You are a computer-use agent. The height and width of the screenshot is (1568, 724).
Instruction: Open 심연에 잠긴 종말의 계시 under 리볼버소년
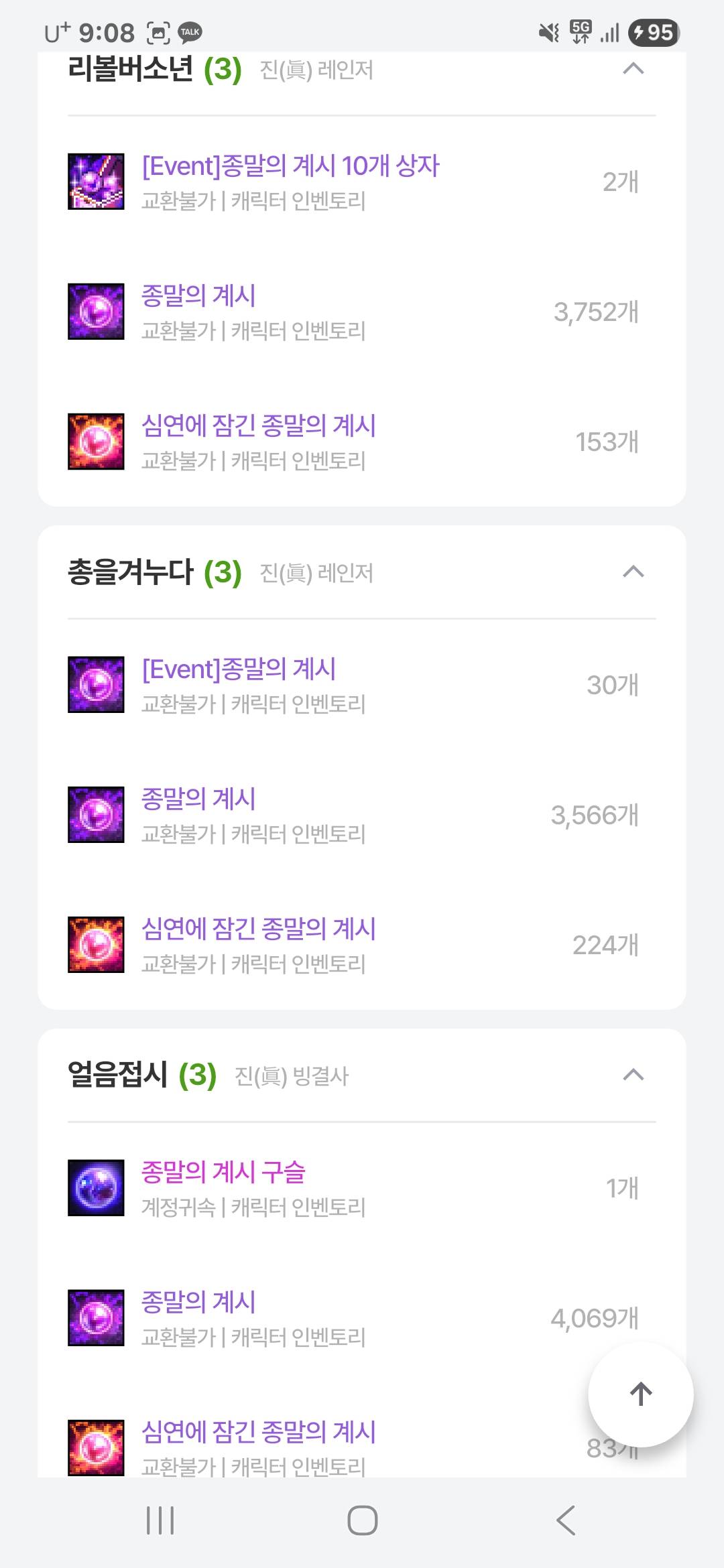tap(258, 426)
